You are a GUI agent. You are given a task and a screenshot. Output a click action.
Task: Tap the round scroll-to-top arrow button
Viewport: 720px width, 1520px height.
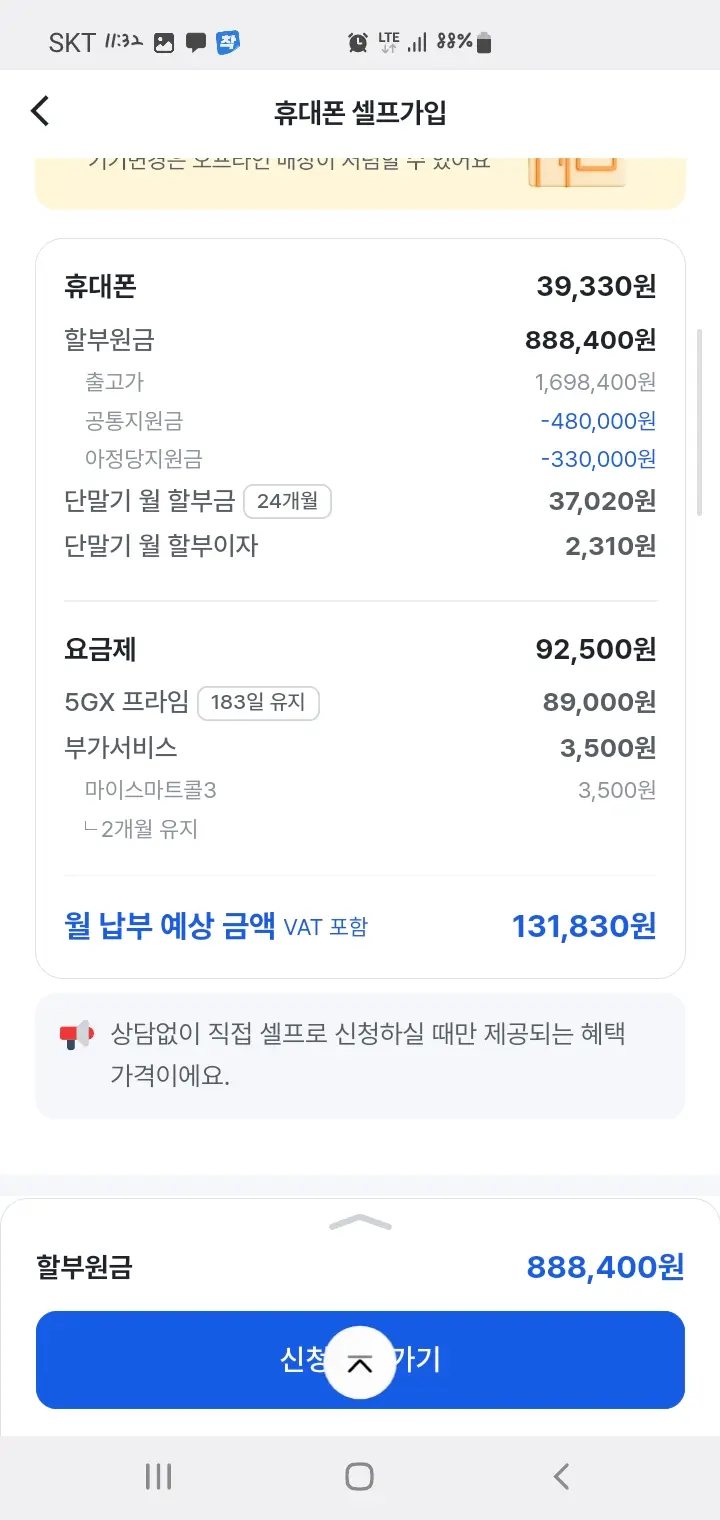click(x=360, y=1362)
